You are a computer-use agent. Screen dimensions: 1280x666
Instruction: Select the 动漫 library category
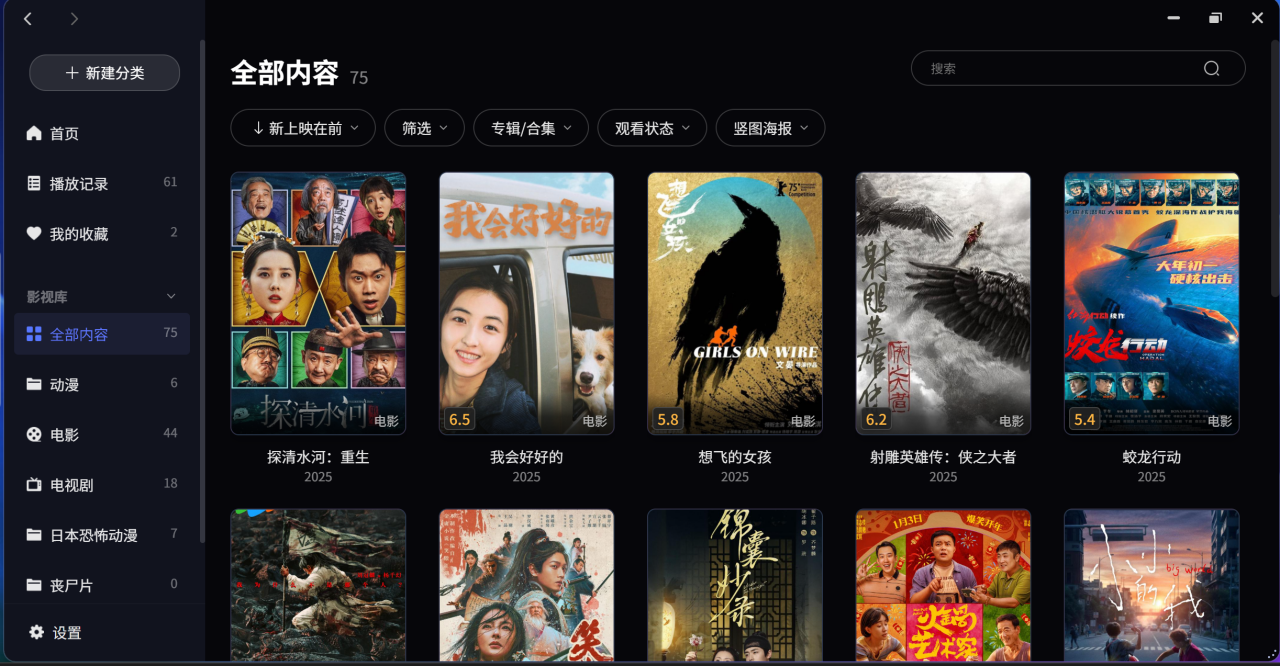pos(64,384)
